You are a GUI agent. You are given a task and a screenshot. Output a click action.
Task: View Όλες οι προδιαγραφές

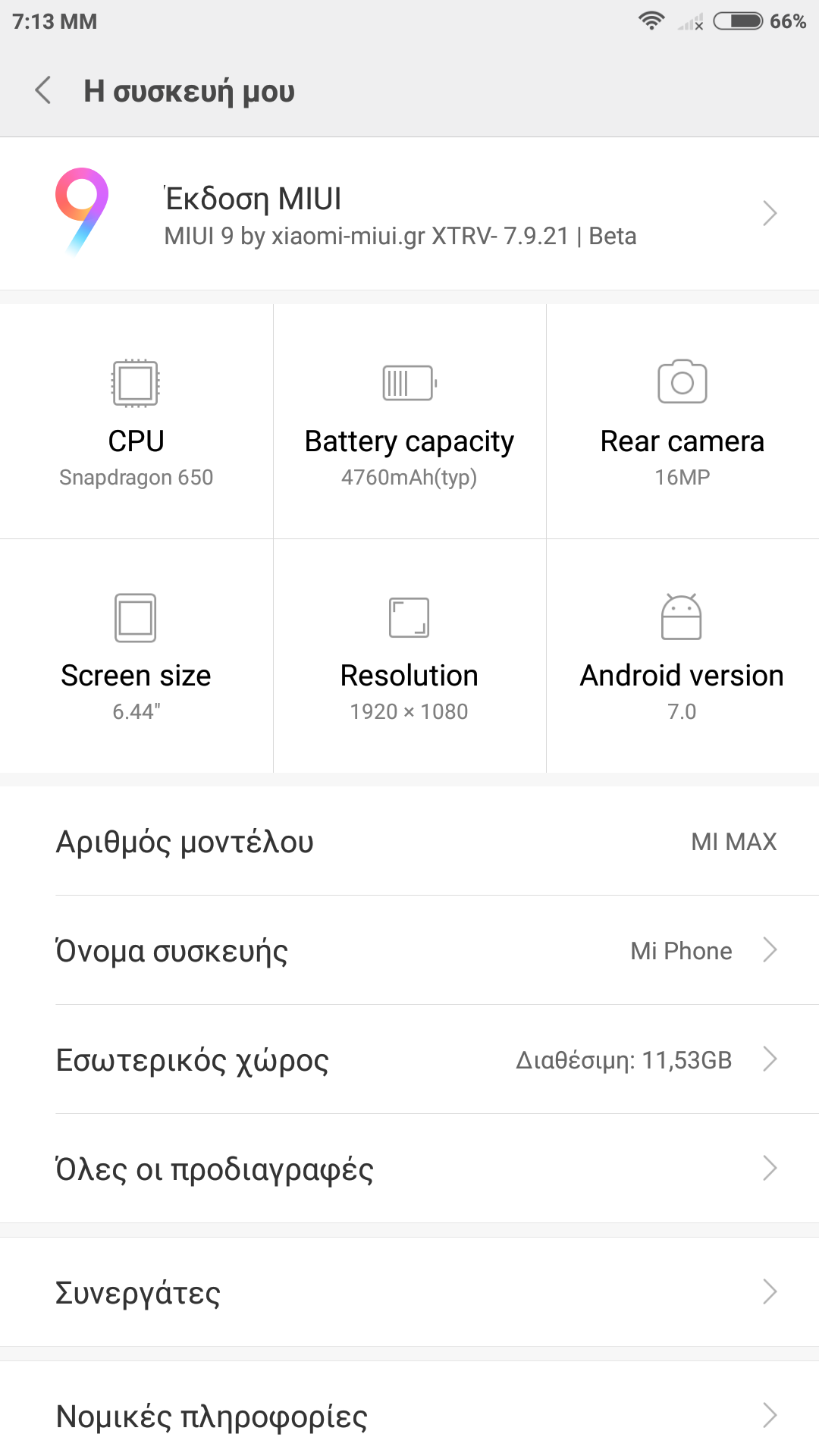[409, 1169]
